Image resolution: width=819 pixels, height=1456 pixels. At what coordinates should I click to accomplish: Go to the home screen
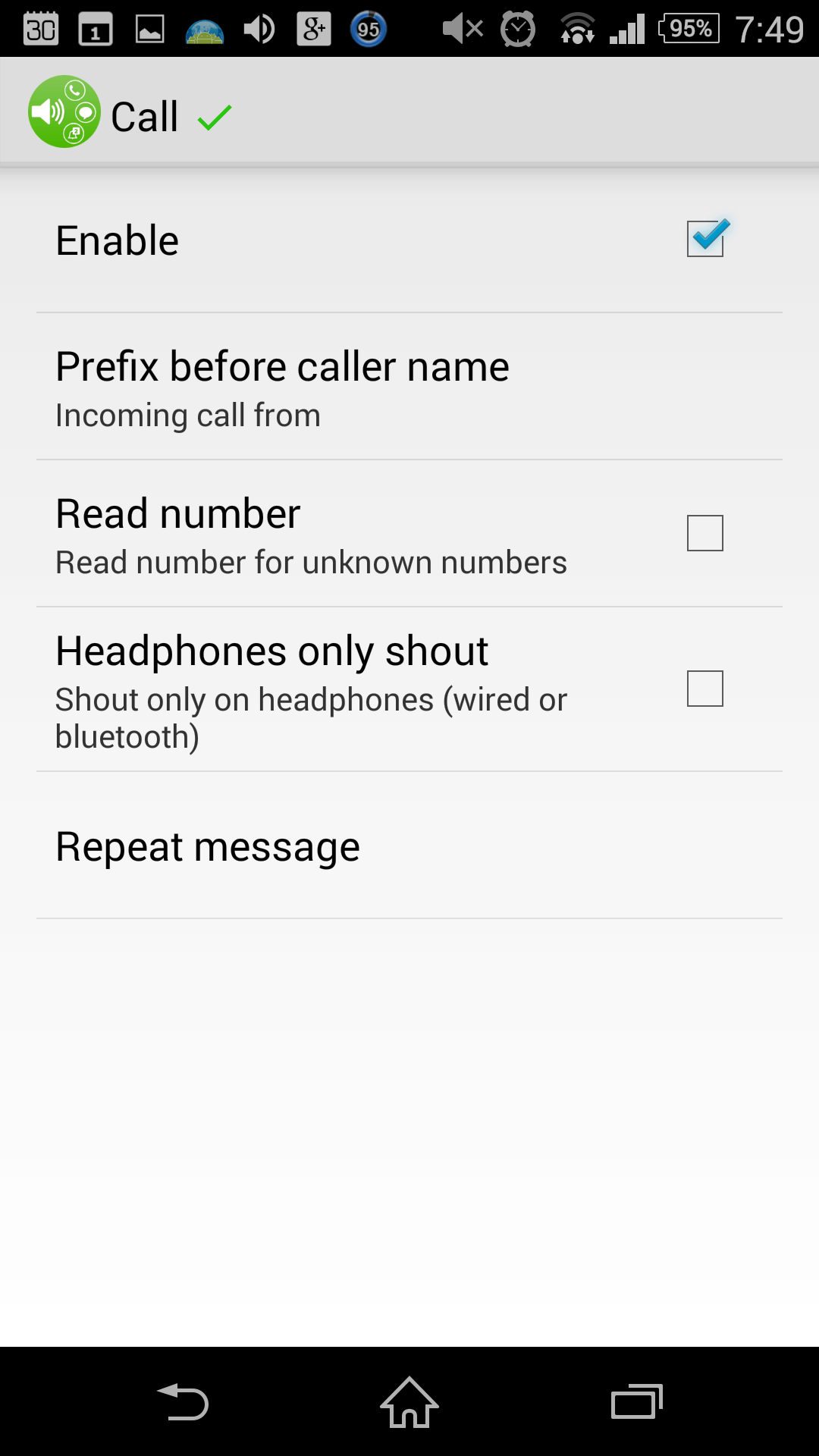coord(409,1401)
